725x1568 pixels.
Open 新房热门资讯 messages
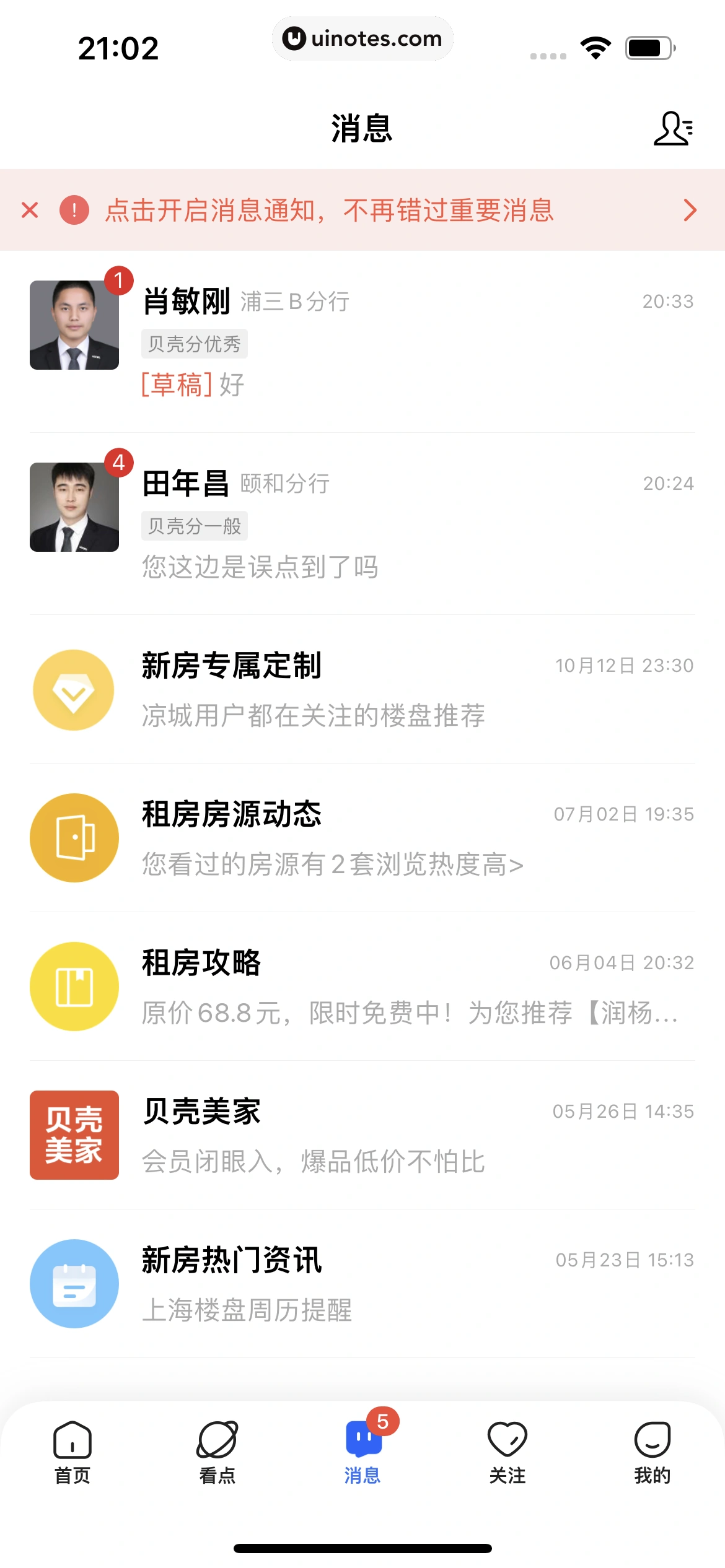(362, 1284)
